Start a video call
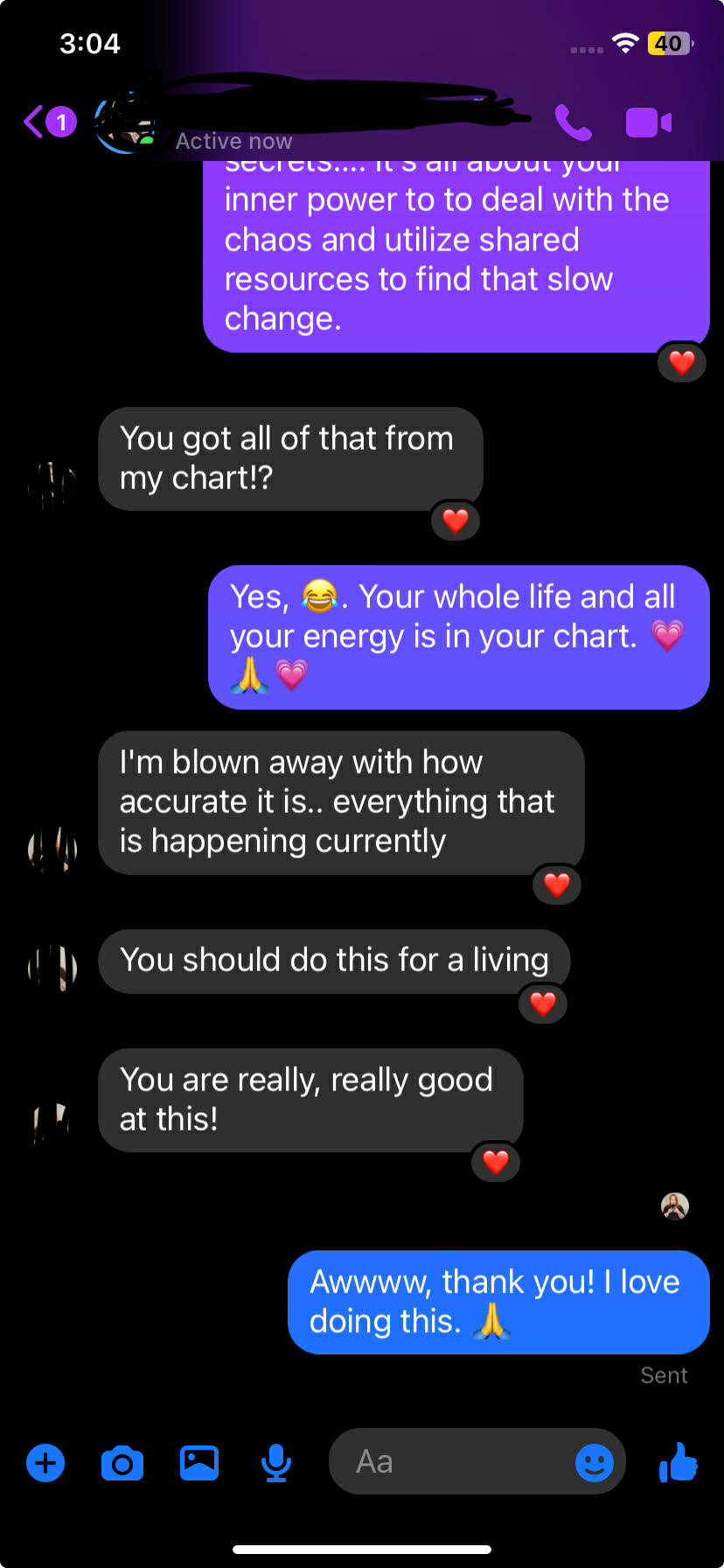This screenshot has width=724, height=1568. [x=648, y=122]
